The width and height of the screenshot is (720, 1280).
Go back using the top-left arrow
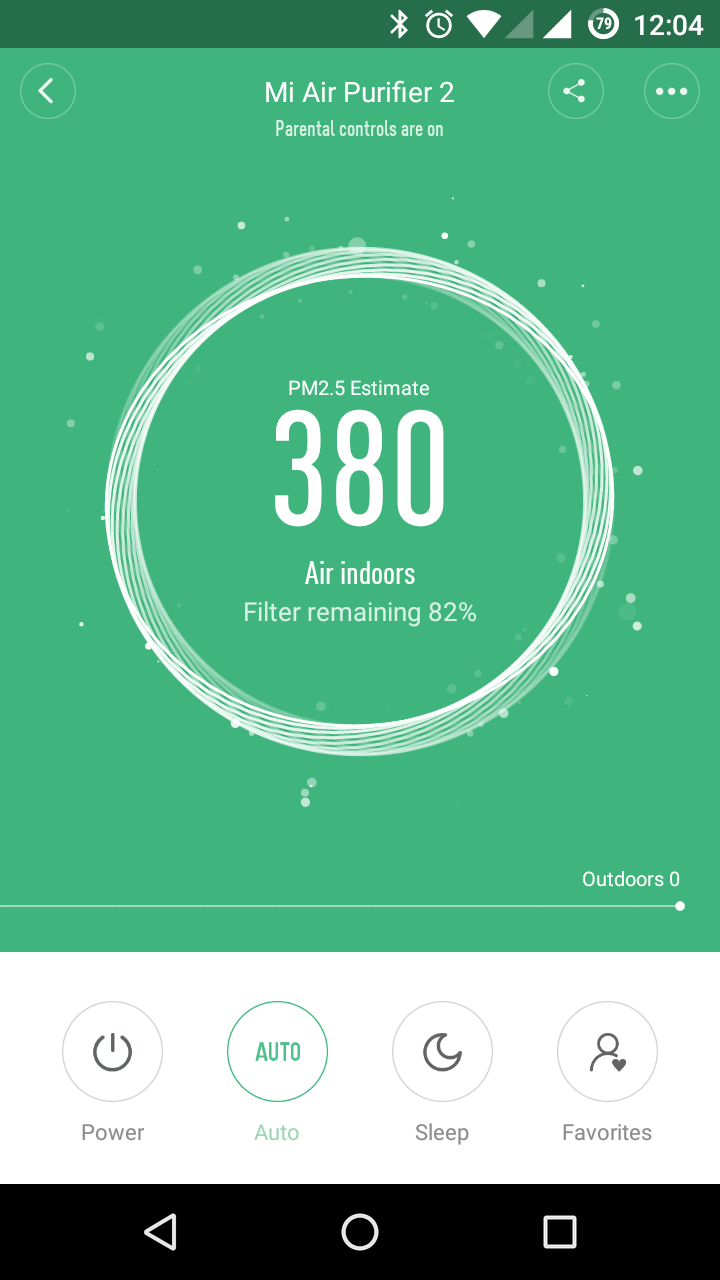tap(47, 91)
